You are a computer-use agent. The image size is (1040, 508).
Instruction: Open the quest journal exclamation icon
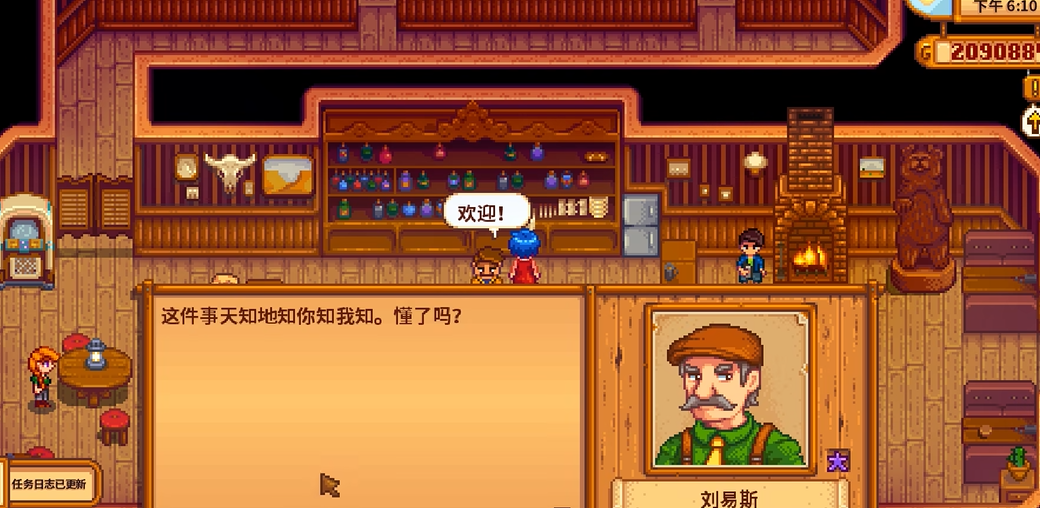coord(1031,88)
